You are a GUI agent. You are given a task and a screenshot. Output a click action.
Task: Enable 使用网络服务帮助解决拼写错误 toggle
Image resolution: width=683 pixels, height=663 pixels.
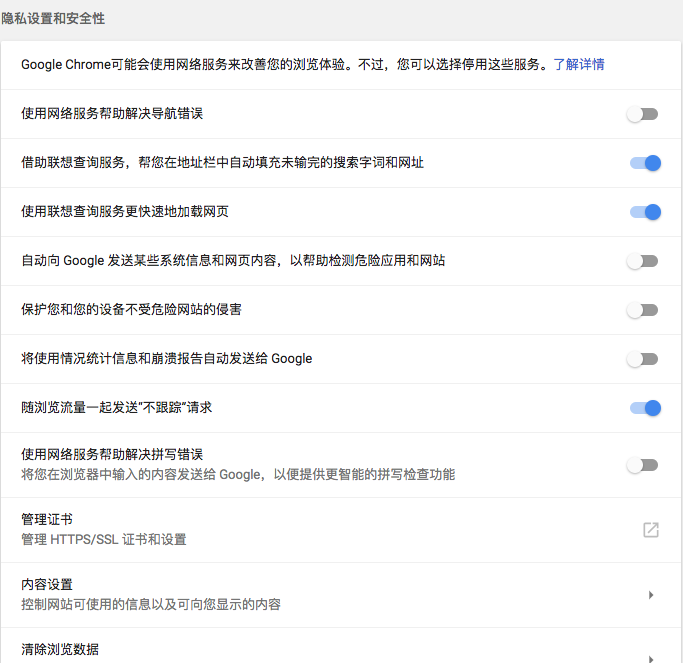pos(643,465)
